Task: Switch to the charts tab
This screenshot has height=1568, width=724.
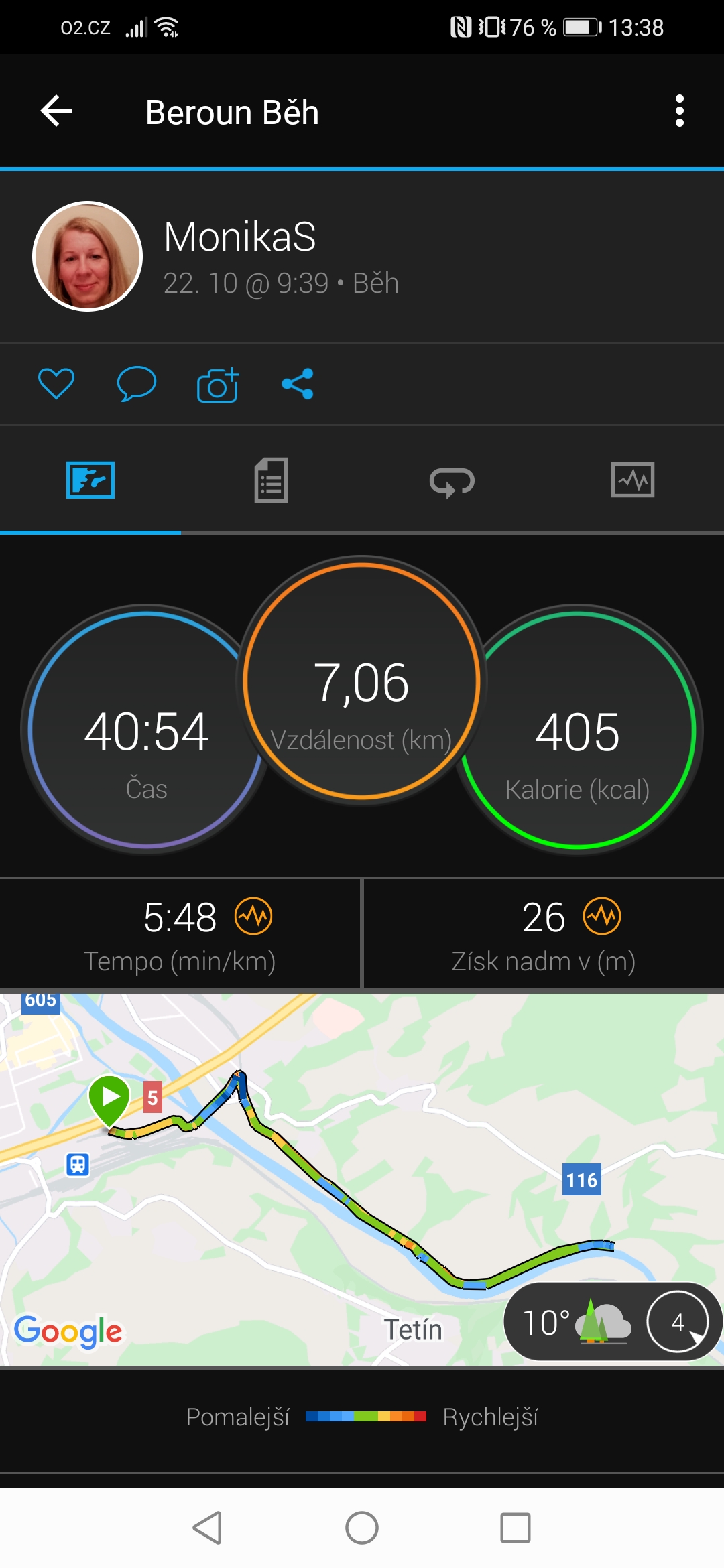Action: click(x=633, y=480)
